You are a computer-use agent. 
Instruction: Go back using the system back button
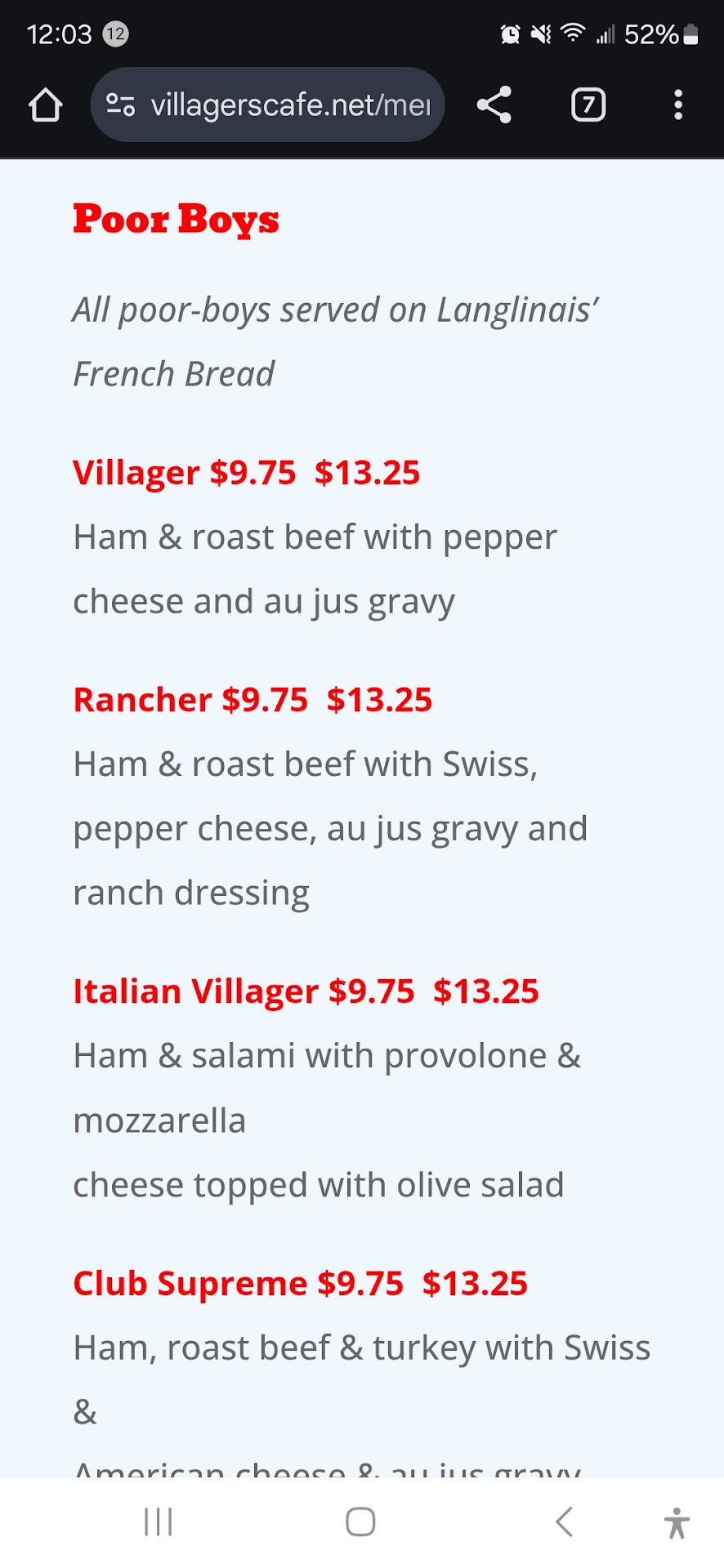[565, 1522]
